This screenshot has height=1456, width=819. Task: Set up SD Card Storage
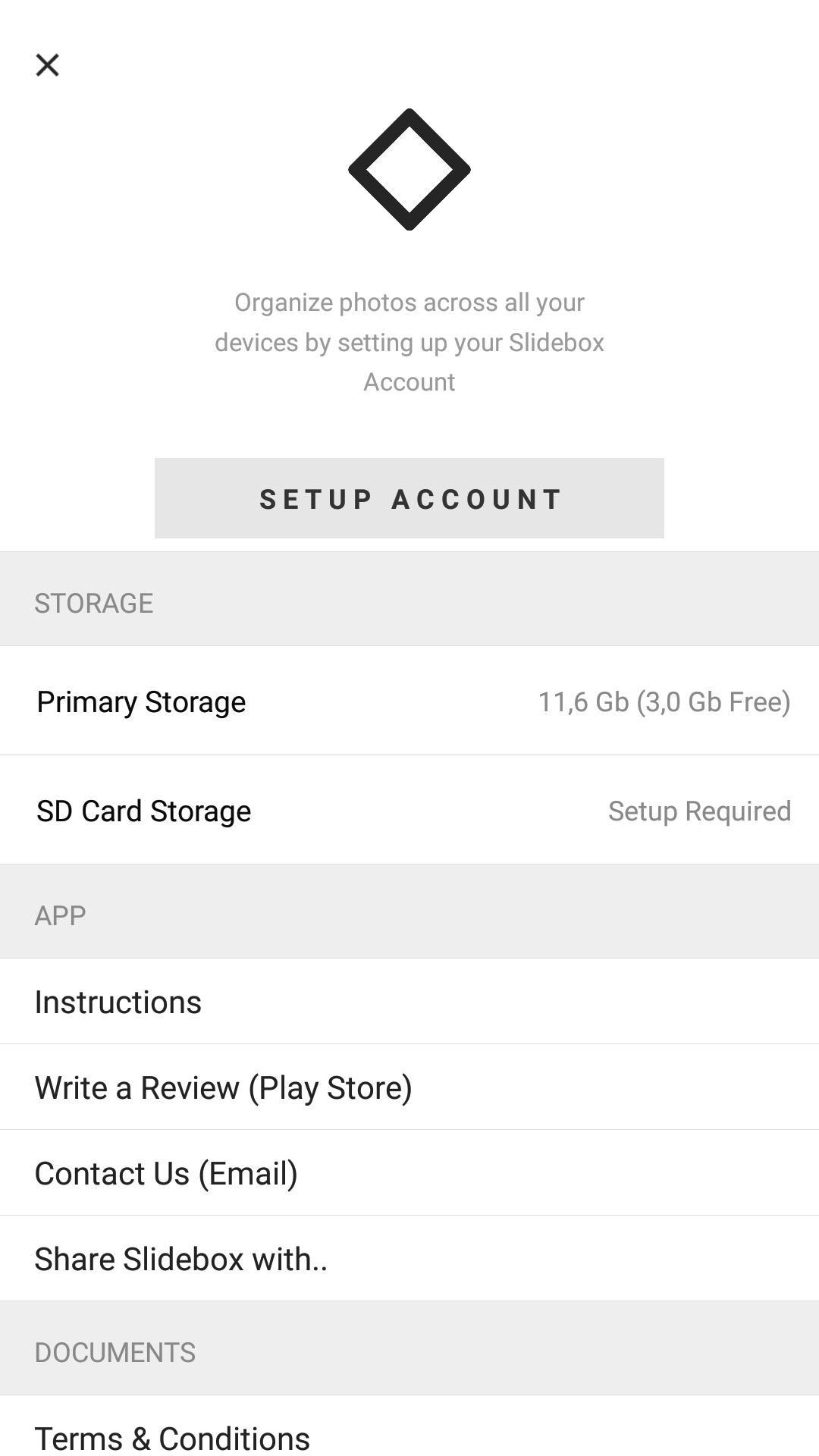pos(409,810)
